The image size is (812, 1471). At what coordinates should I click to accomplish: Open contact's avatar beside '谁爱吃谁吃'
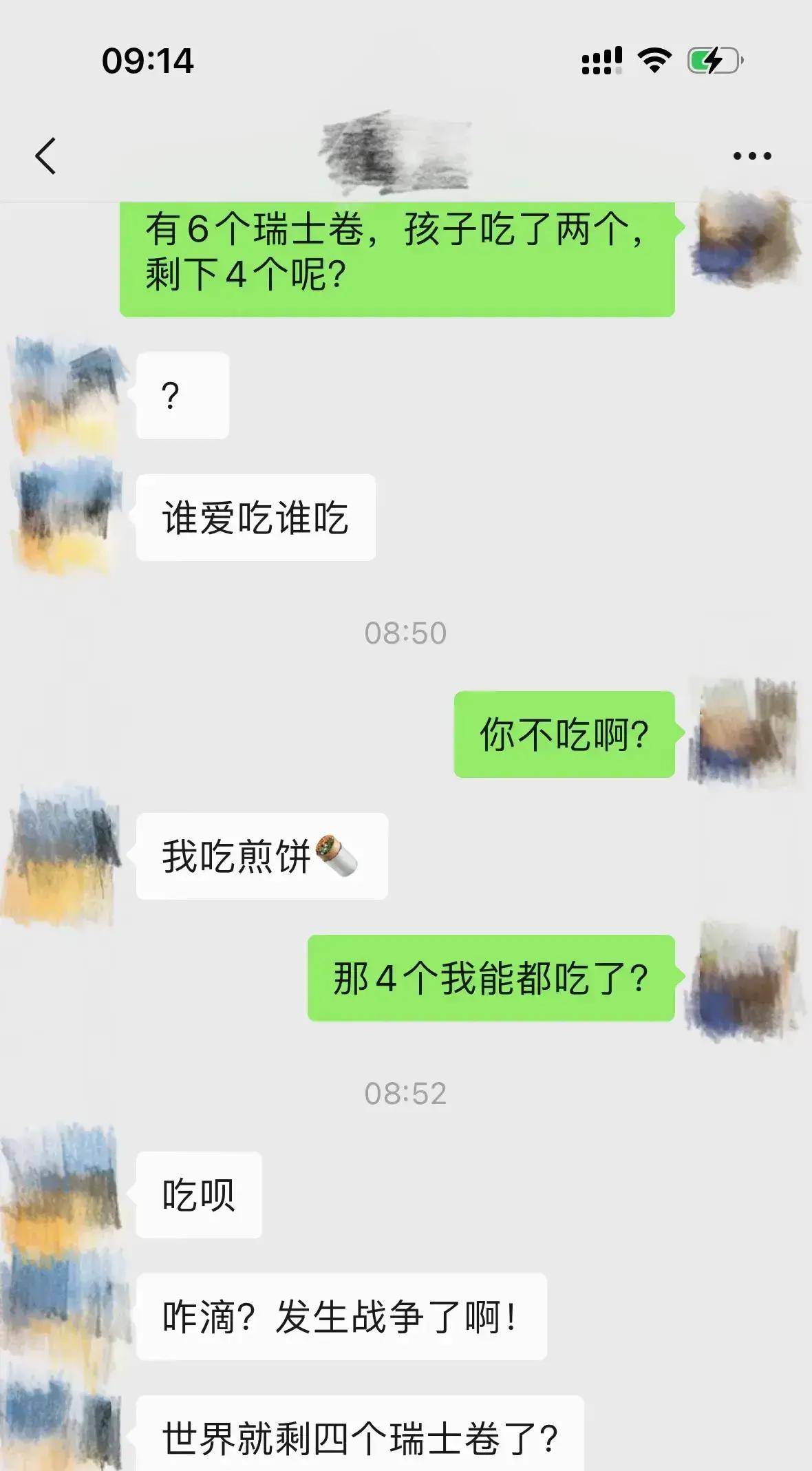click(x=65, y=518)
